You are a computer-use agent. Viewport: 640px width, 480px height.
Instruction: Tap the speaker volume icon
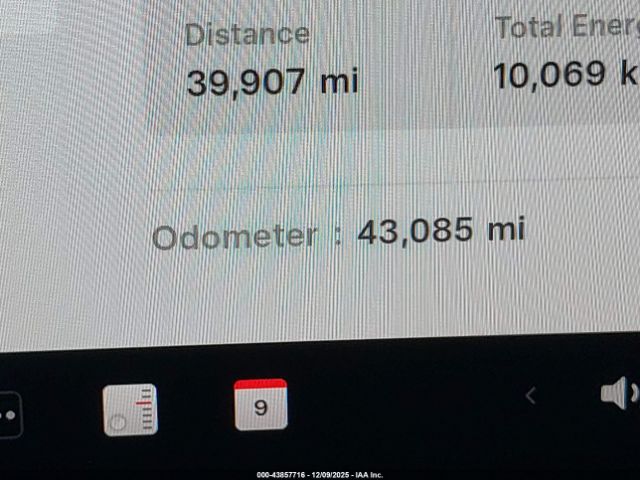pos(619,393)
